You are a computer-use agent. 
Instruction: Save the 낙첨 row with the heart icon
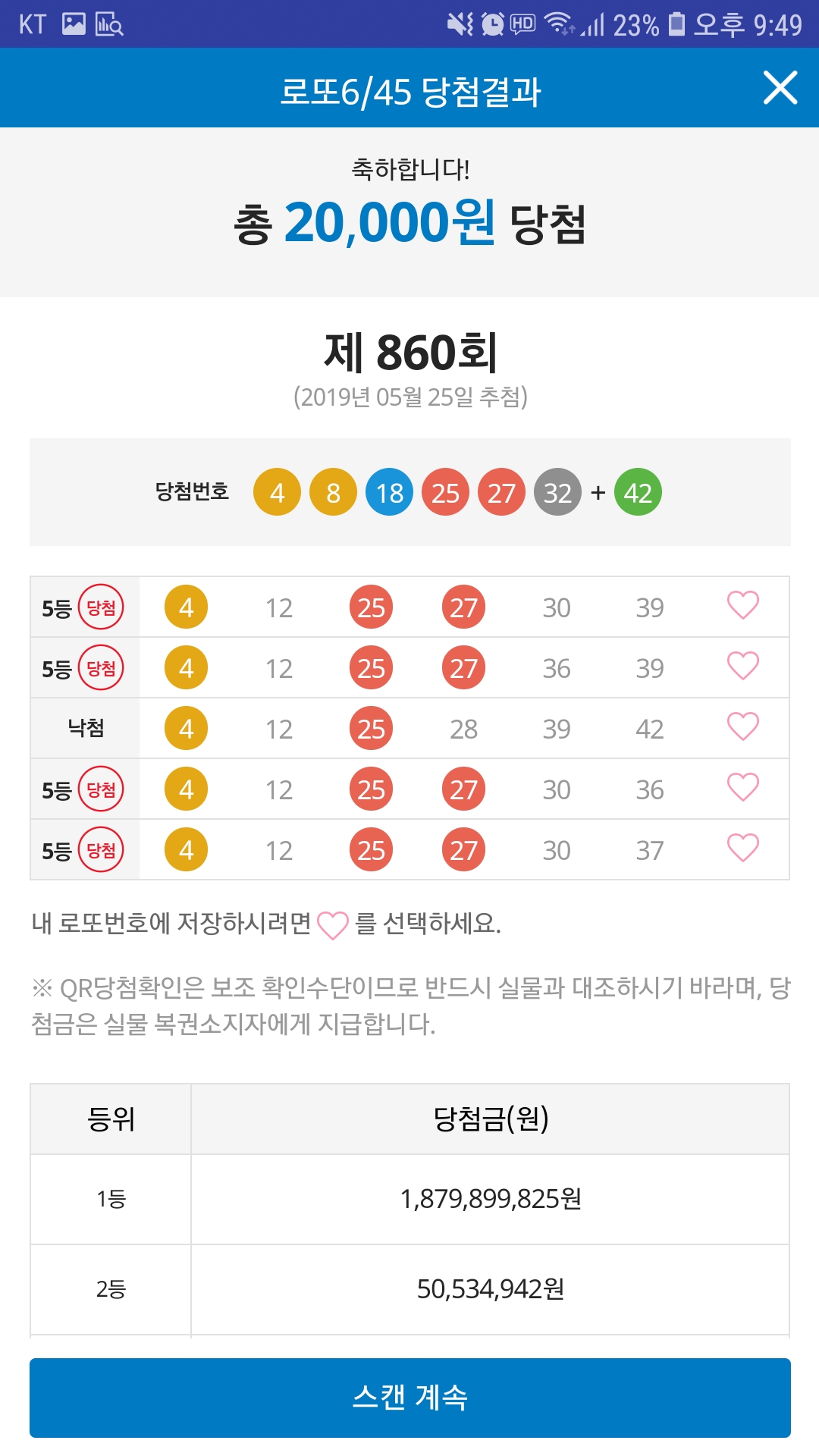(743, 726)
